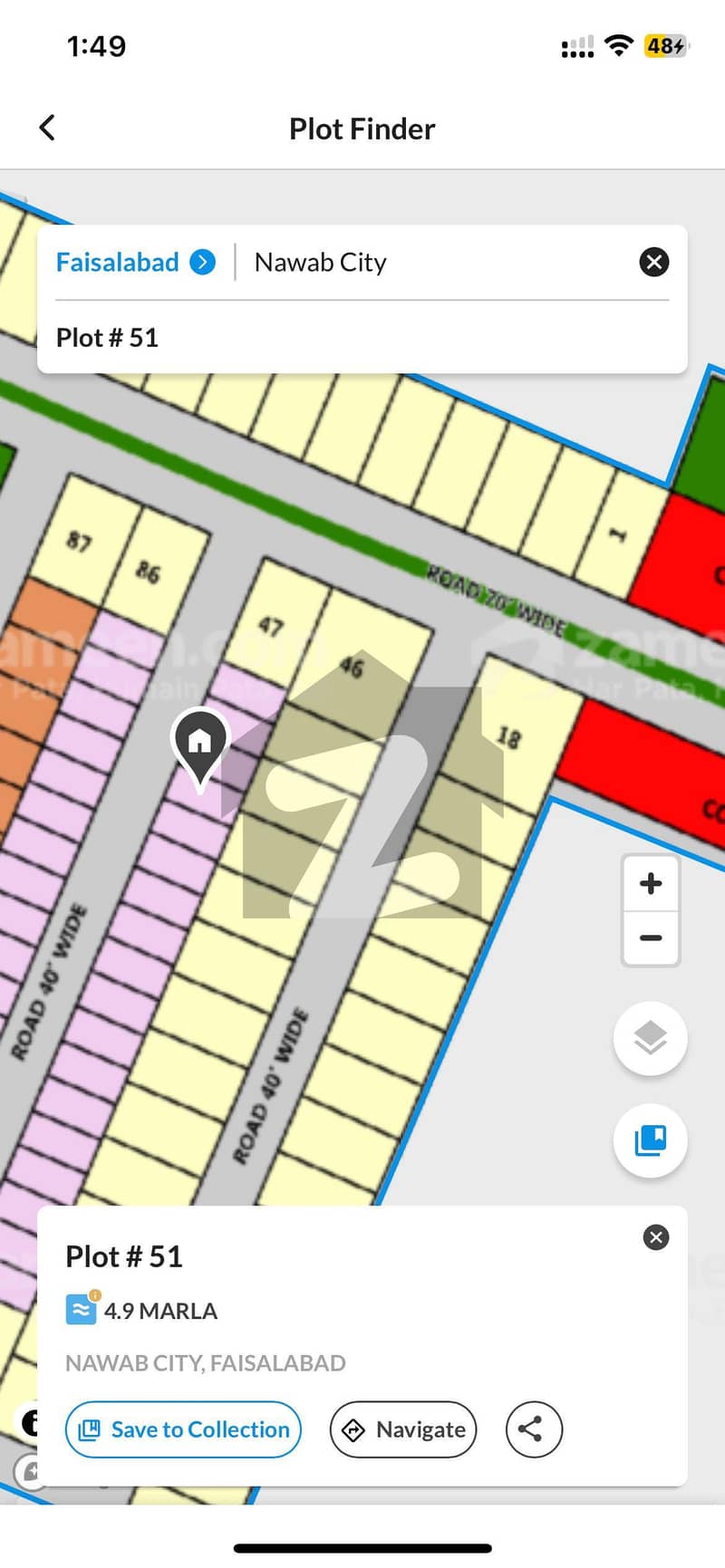Go back from Plot Finder
This screenshot has width=725, height=1568.
47,128
